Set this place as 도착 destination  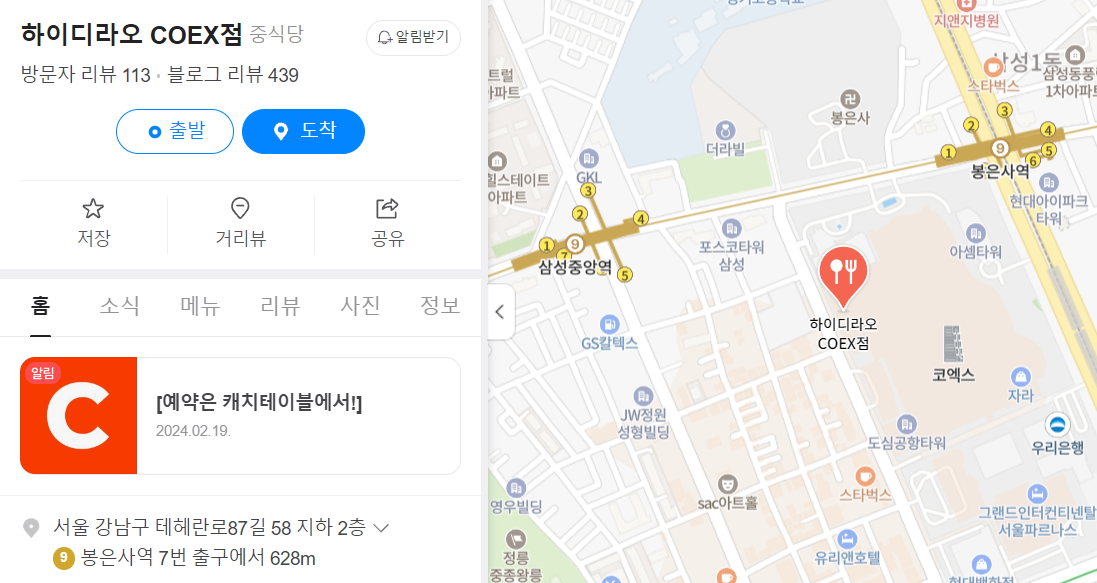coord(303,131)
